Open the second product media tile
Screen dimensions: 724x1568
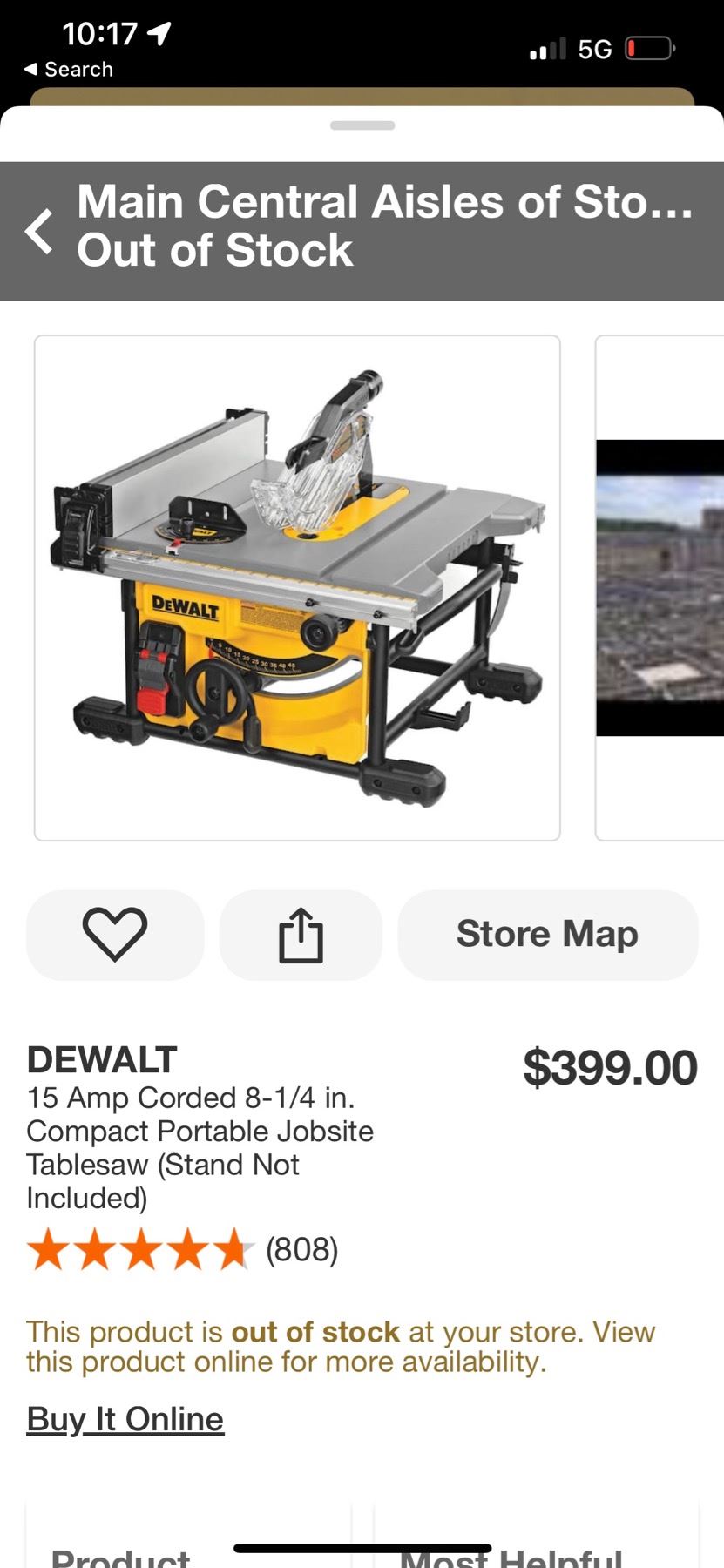660,588
